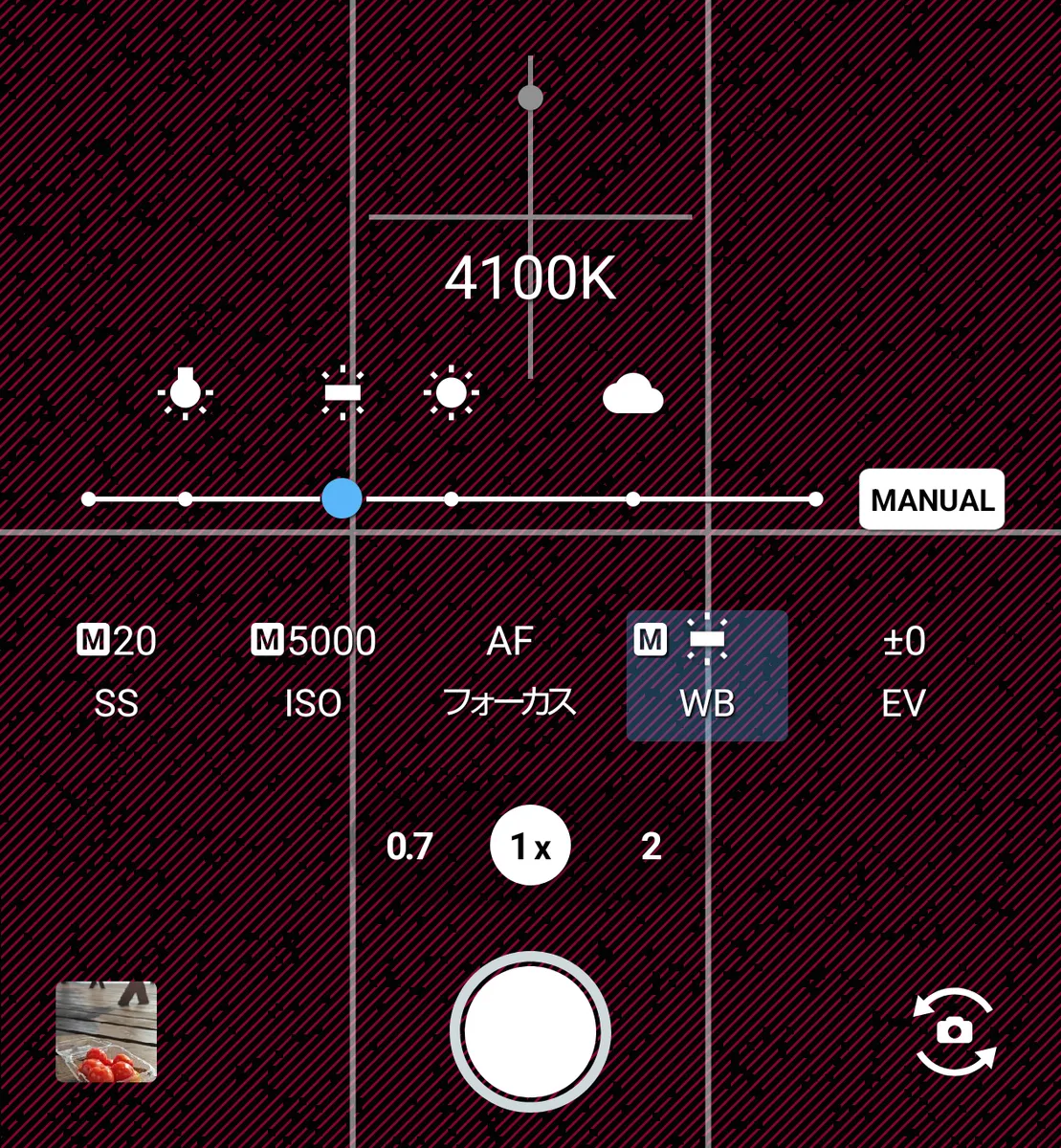Tap the highlighted WB setting
Image resolution: width=1061 pixels, height=1148 pixels.
click(x=707, y=675)
